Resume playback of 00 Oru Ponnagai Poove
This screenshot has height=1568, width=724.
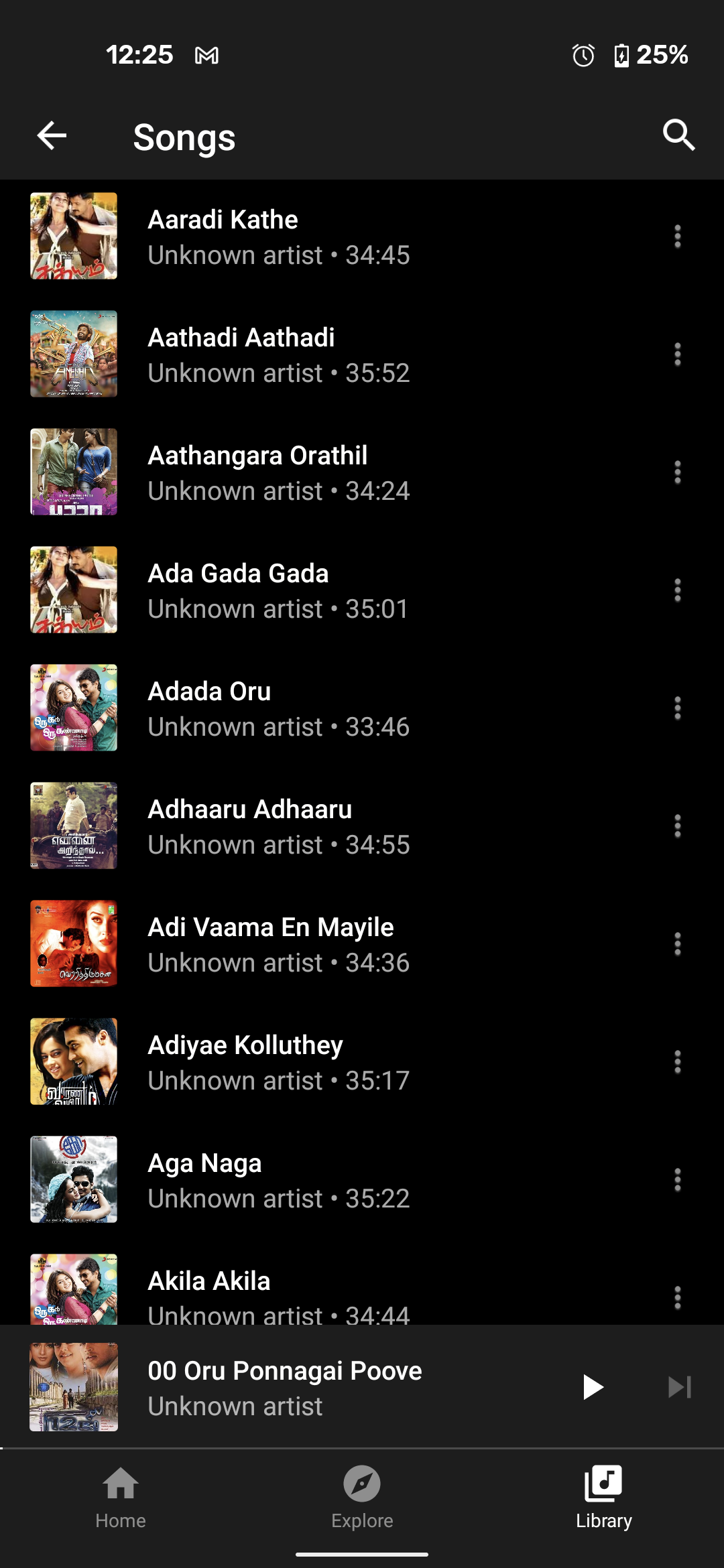593,1387
